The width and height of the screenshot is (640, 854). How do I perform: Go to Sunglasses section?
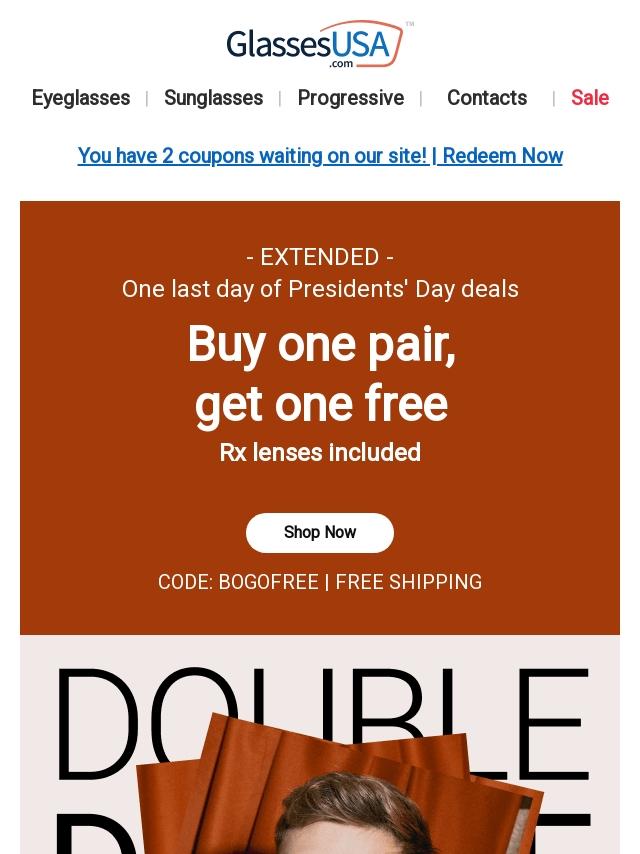tap(213, 98)
